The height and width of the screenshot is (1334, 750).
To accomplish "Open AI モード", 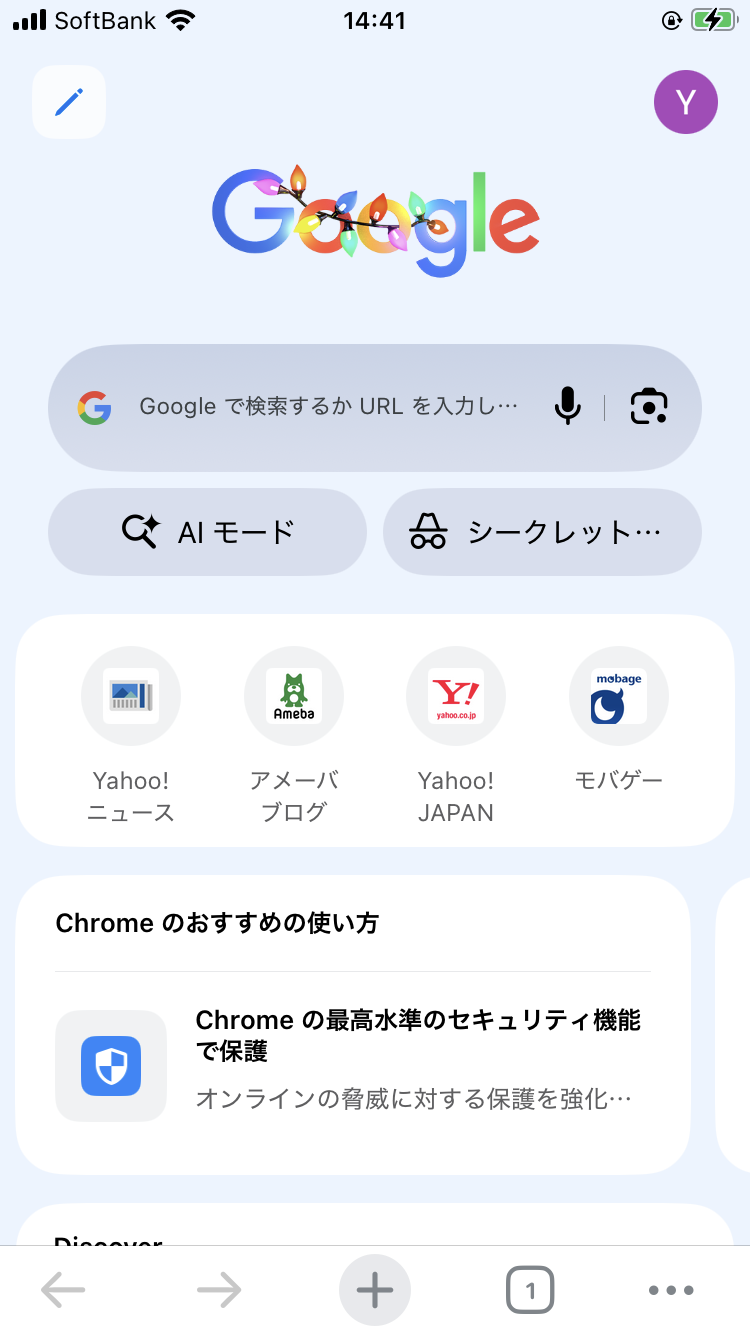I will point(207,532).
